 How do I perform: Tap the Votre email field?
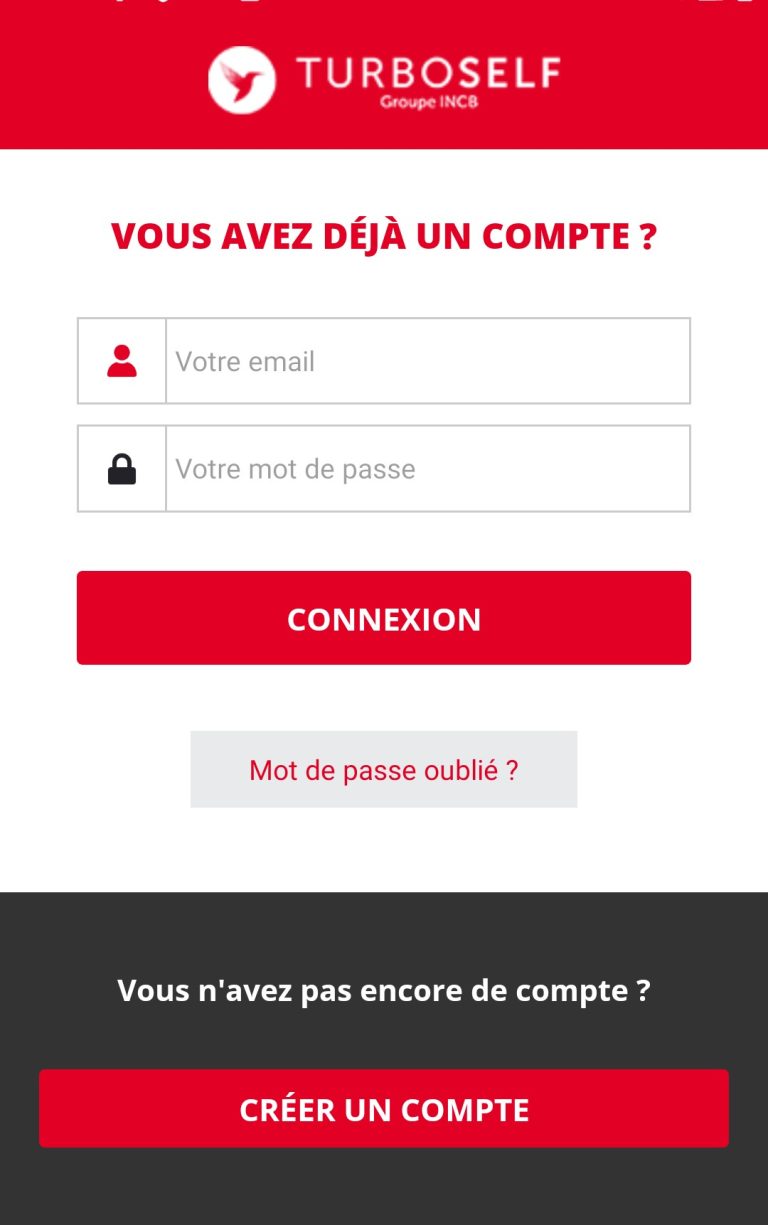pyautogui.click(x=427, y=361)
